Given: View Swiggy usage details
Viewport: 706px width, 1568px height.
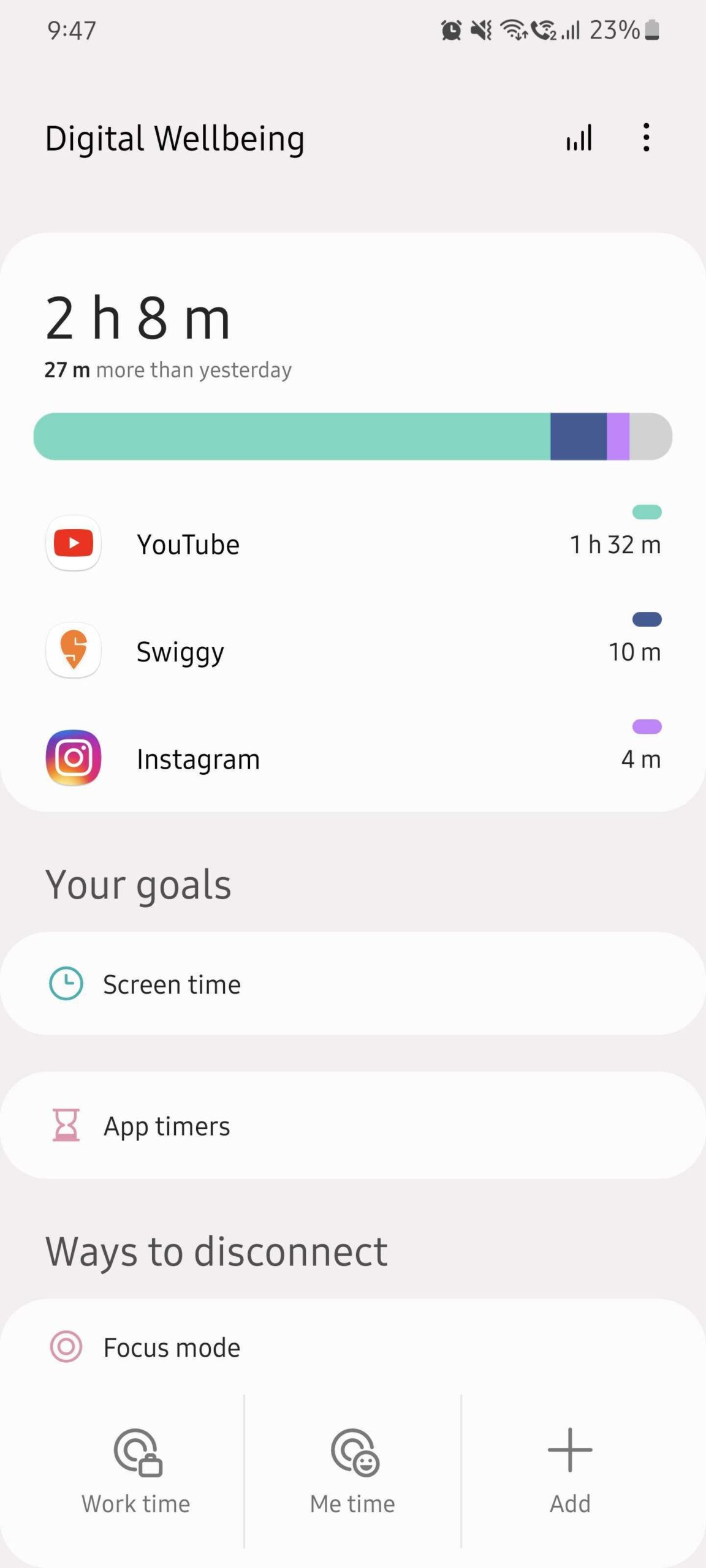Looking at the screenshot, I should 353,651.
